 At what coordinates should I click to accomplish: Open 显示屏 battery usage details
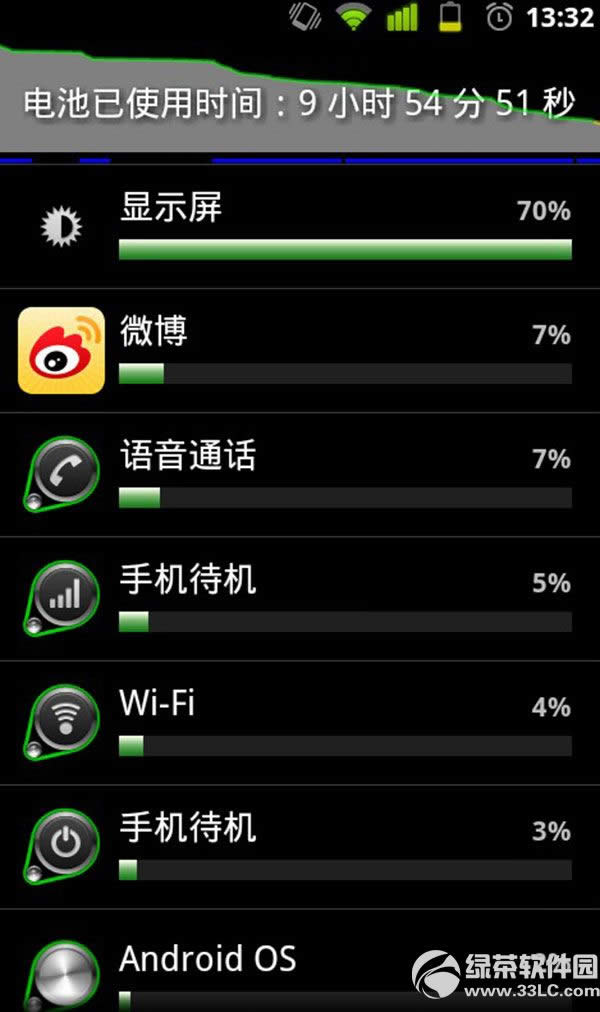pos(300,227)
